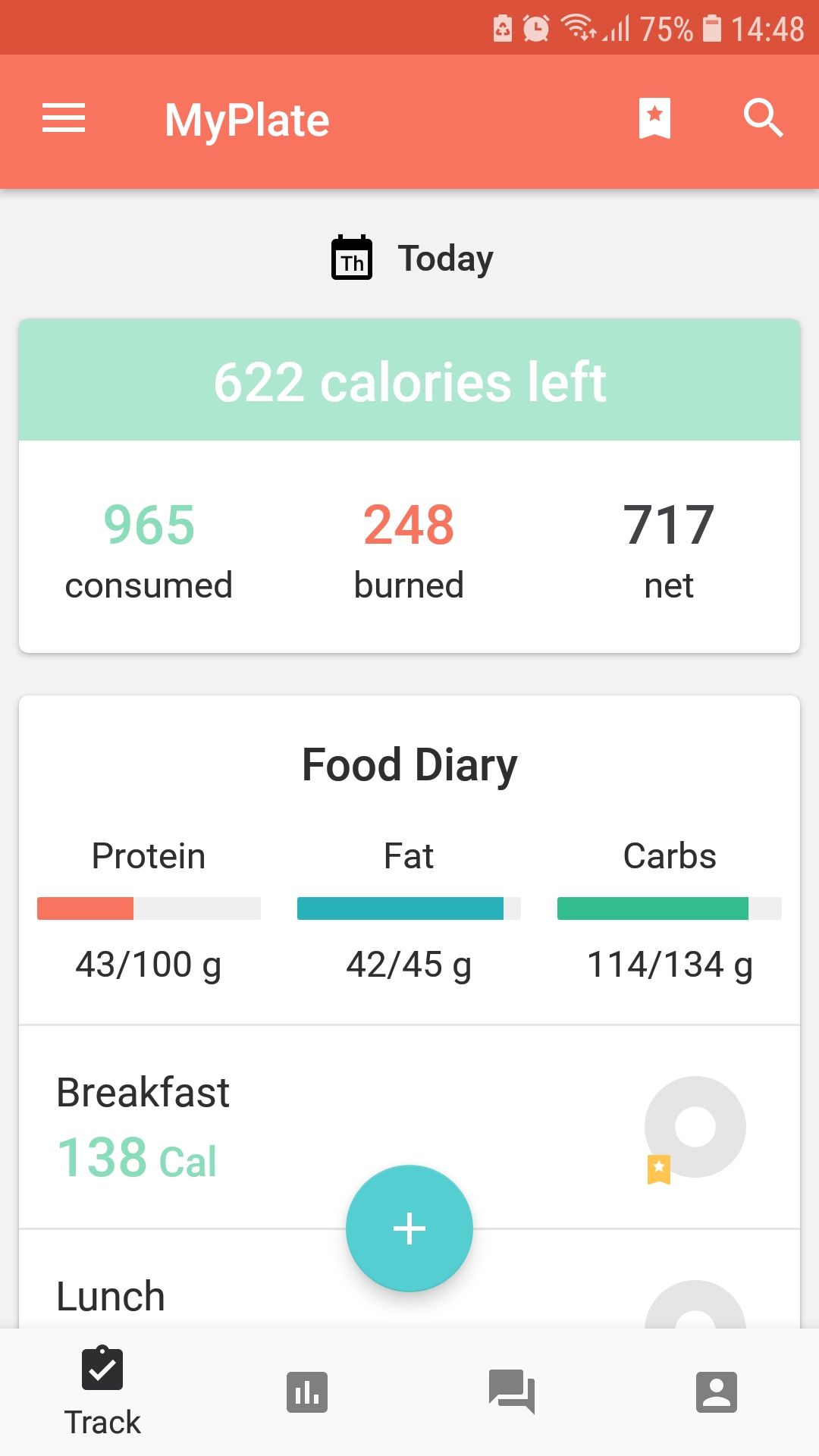Switch to the profile tab
The image size is (819, 1456).
[717, 1392]
